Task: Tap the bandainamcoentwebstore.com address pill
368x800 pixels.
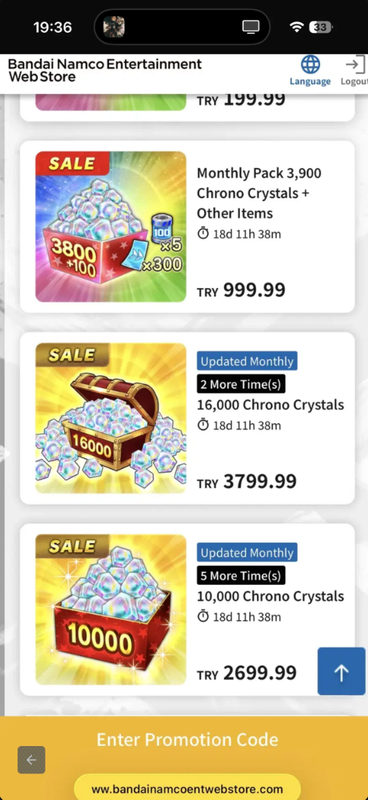Action: 187,788
